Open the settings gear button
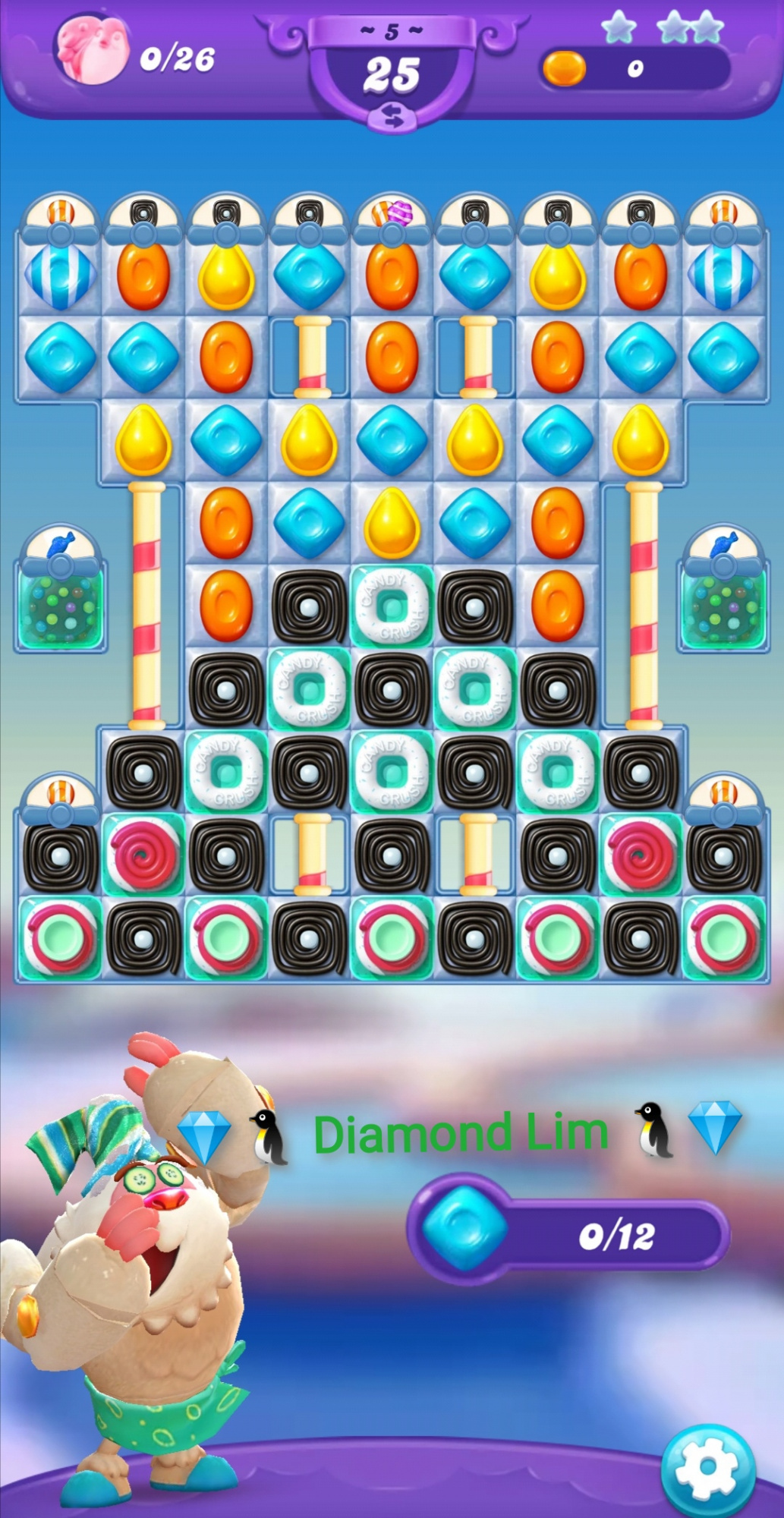784x1518 pixels. click(707, 1469)
